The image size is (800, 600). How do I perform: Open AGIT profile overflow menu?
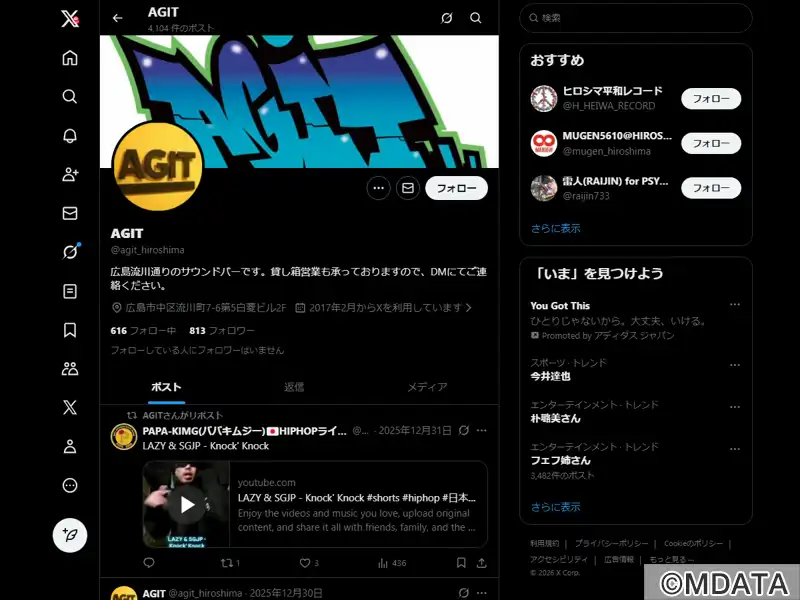[x=378, y=188]
